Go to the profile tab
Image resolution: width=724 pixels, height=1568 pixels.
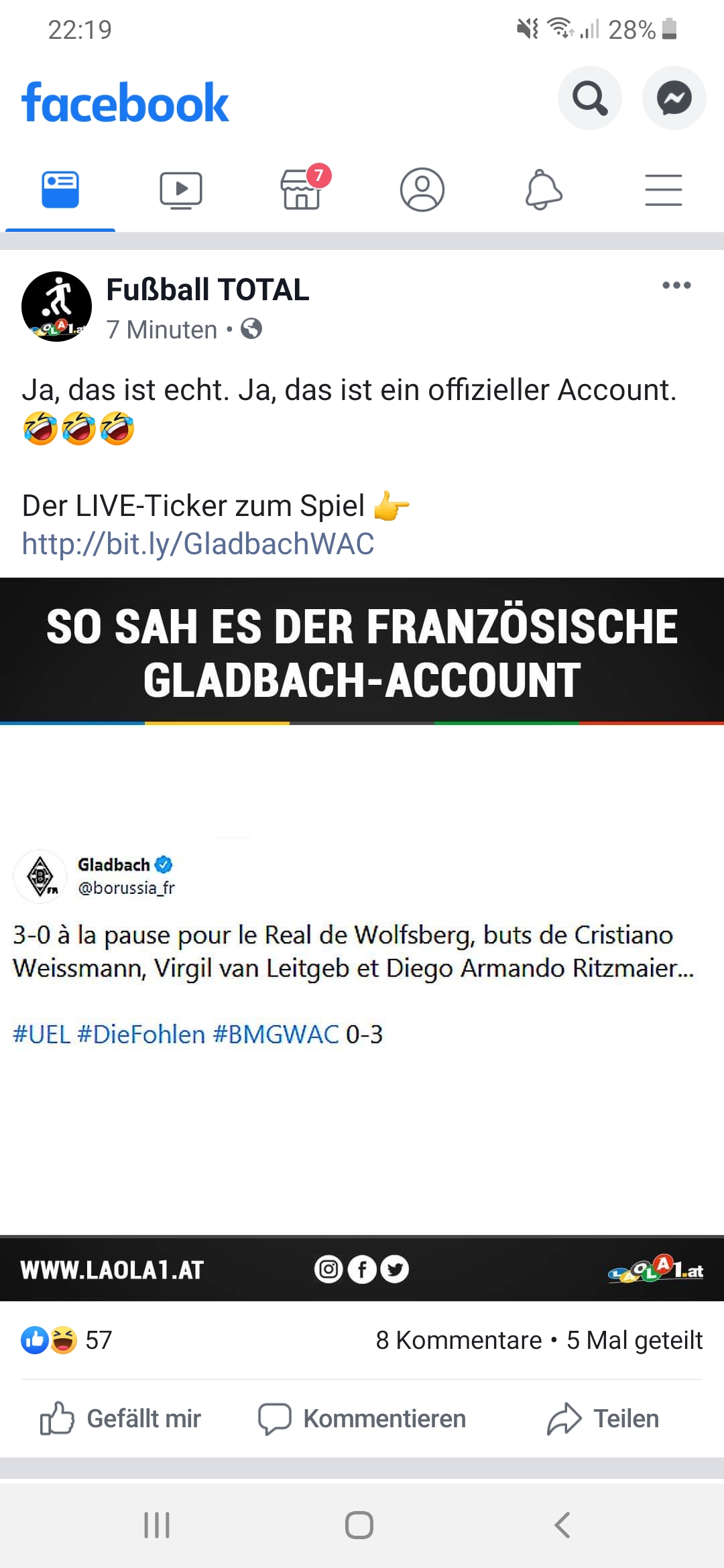tap(422, 190)
